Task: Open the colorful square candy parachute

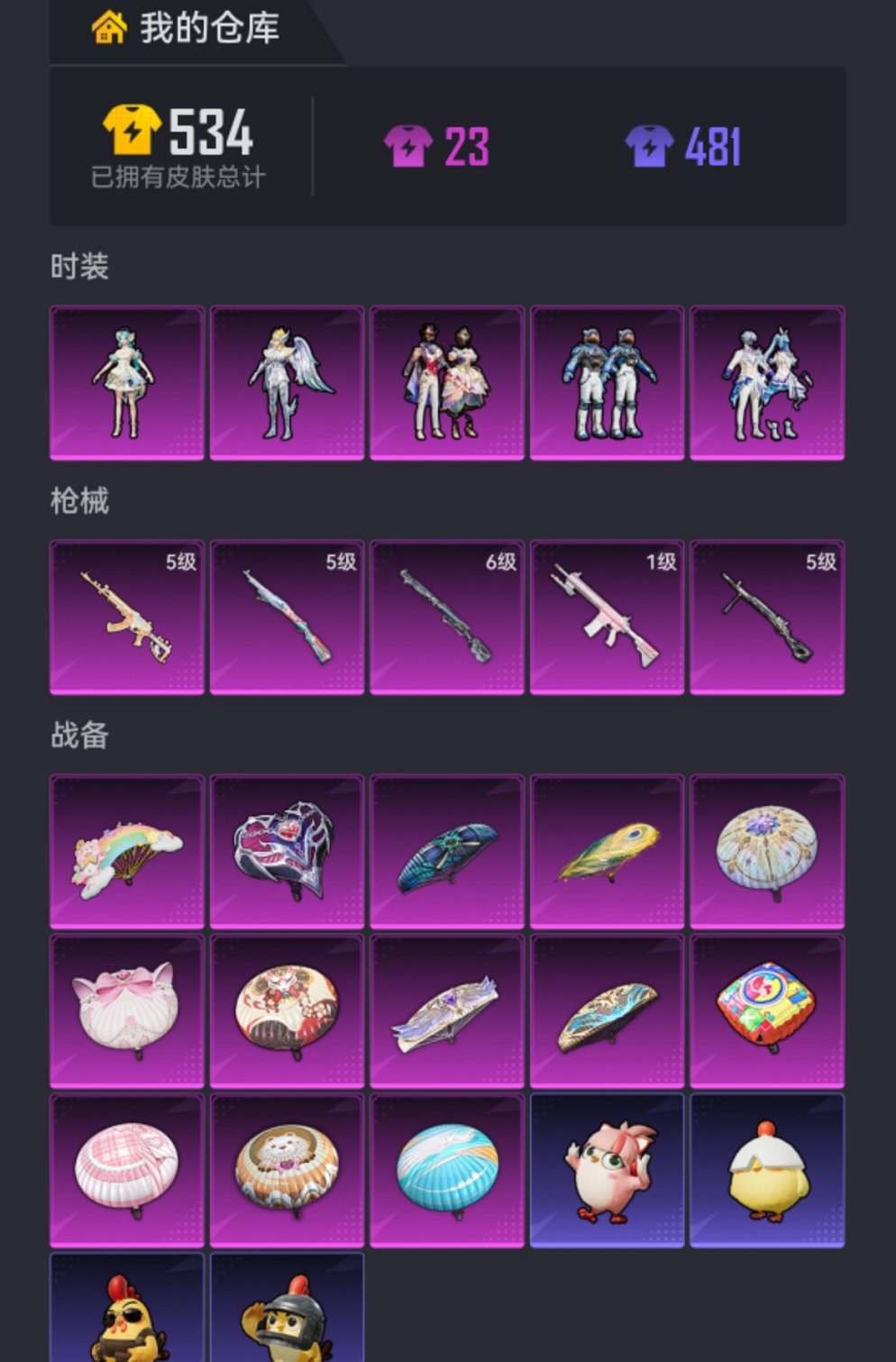Action: coord(767,1011)
